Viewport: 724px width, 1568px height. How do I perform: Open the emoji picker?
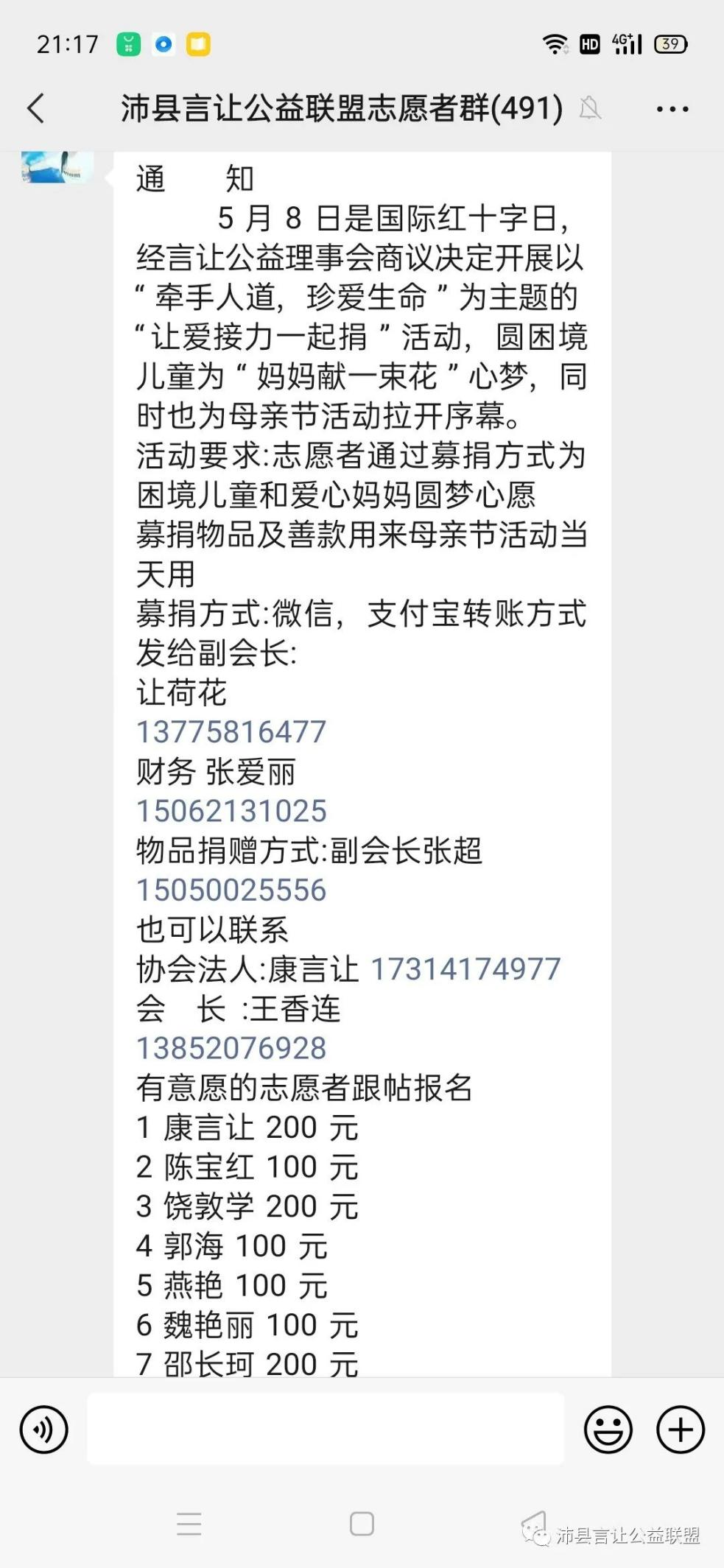pyautogui.click(x=608, y=1430)
